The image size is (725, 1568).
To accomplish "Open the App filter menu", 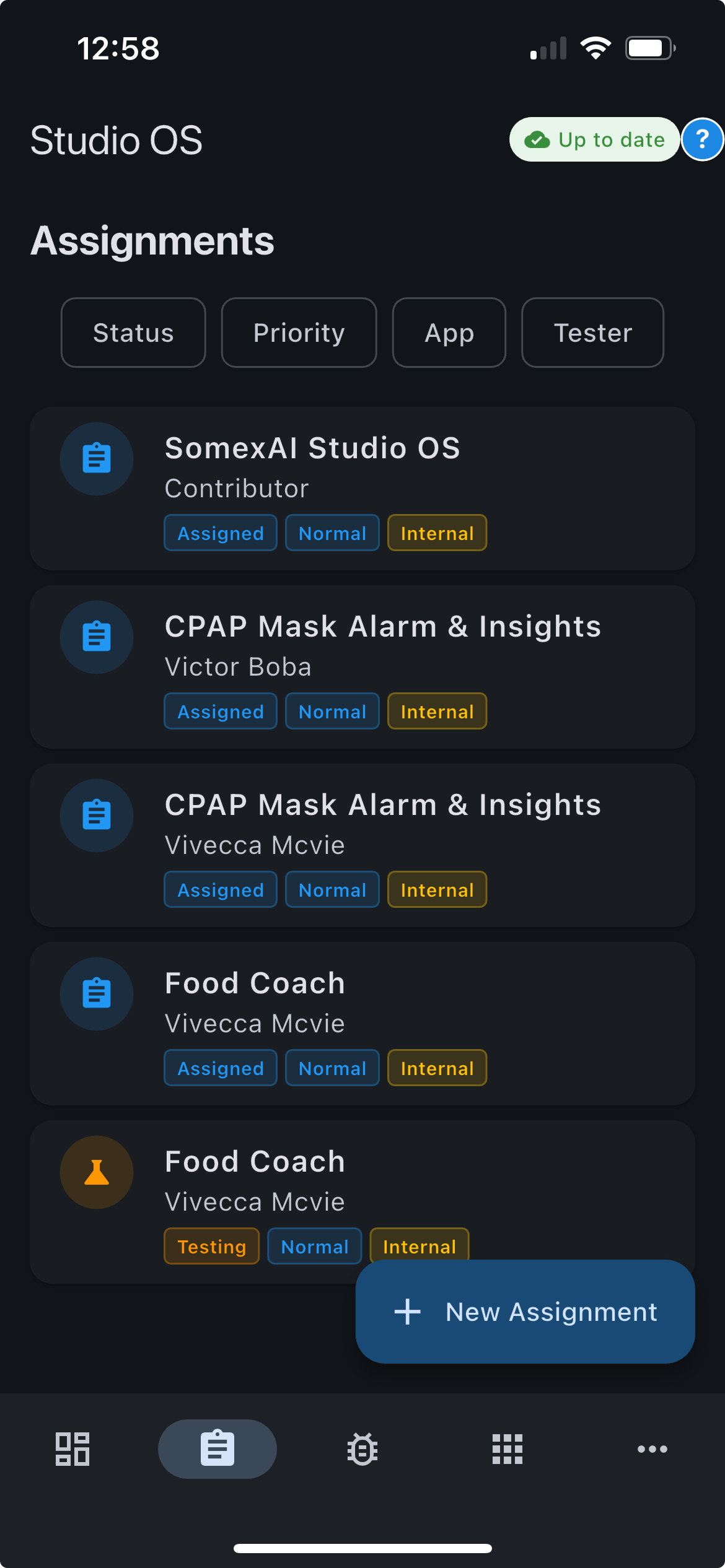I will click(x=449, y=332).
